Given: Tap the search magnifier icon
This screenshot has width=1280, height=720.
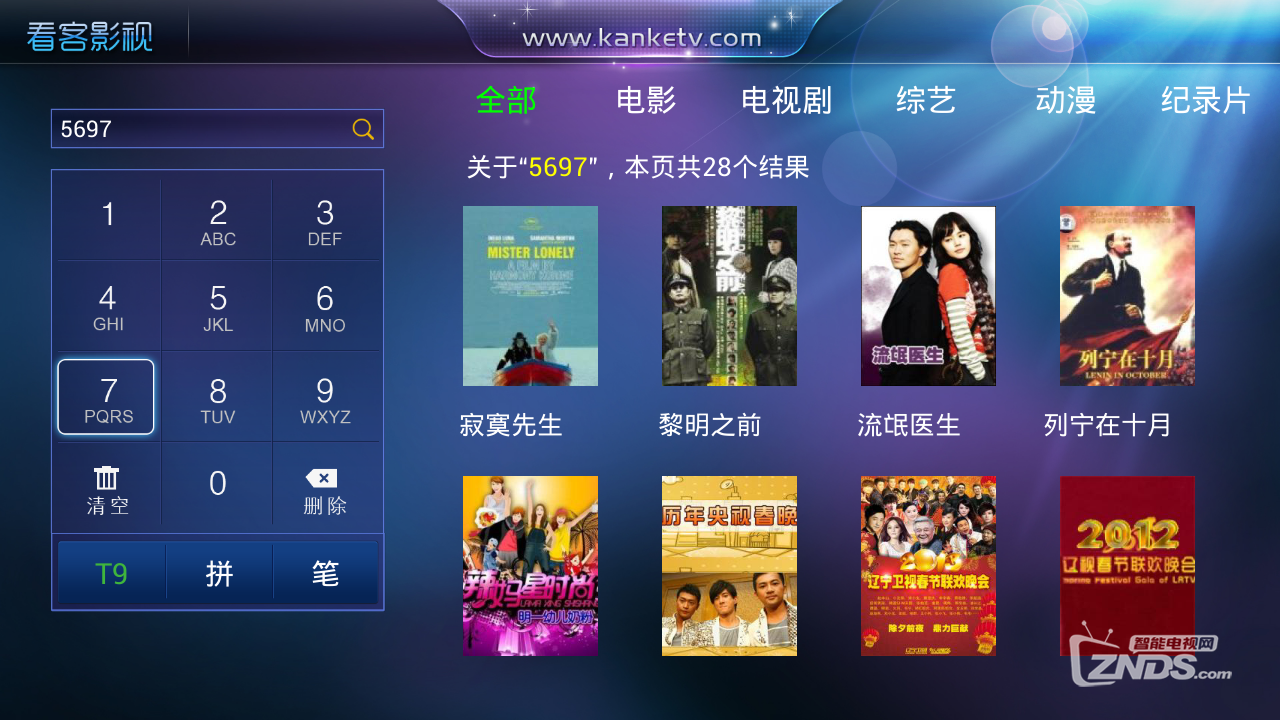Looking at the screenshot, I should pos(363,129).
